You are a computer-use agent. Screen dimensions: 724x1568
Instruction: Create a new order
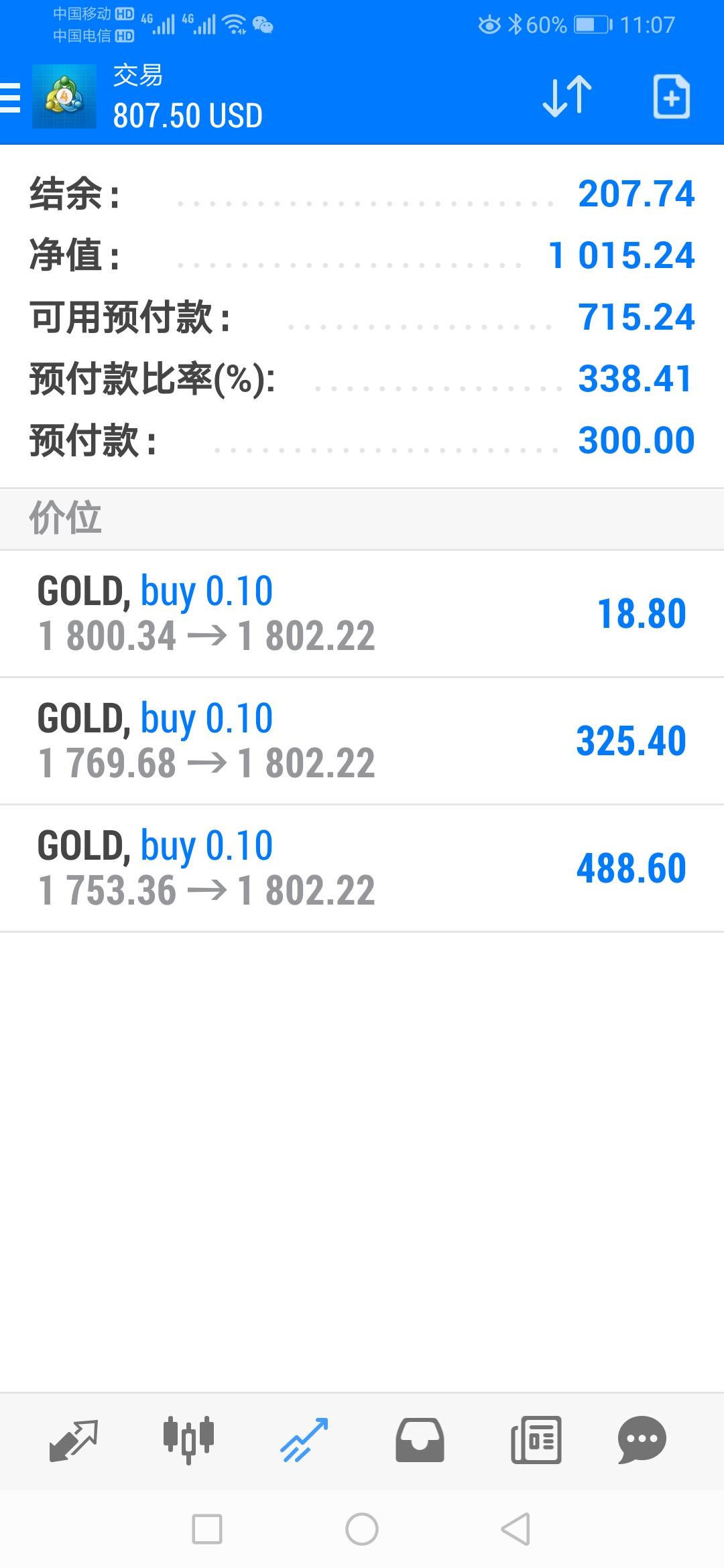tap(671, 96)
